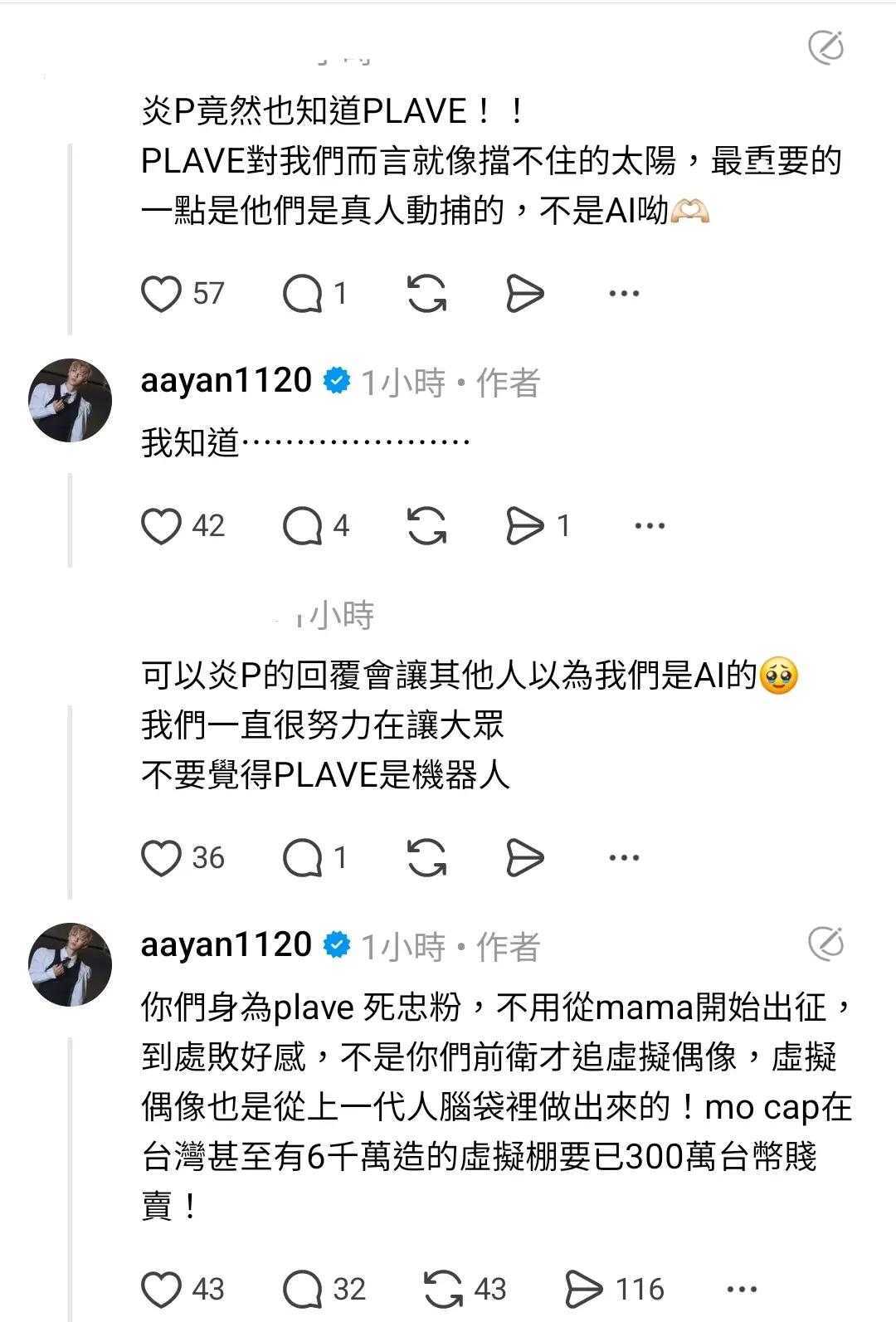Open more options on 36-like comment
896x1322 pixels.
(624, 858)
